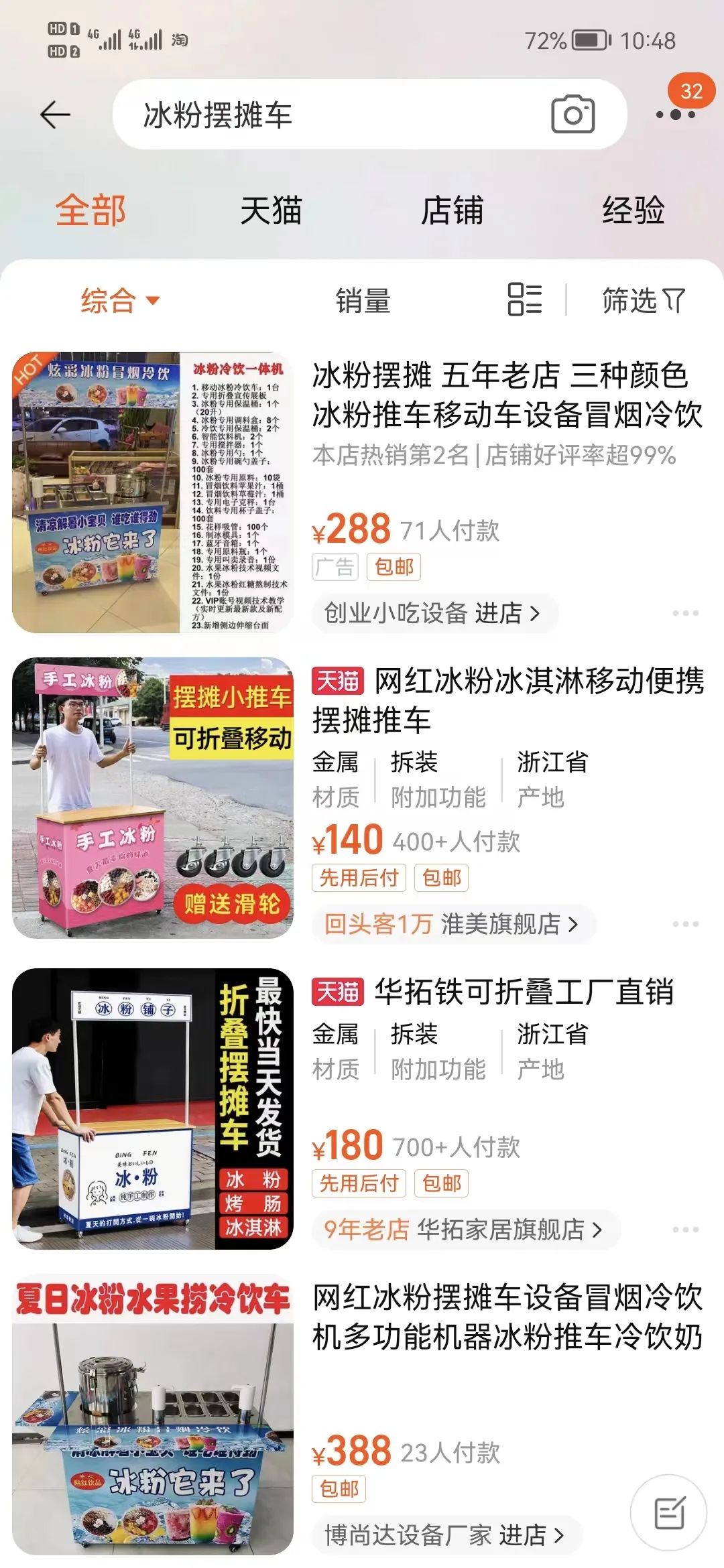The image size is (724, 1568).
Task: Switch to the 店铺 tab
Action: point(452,211)
